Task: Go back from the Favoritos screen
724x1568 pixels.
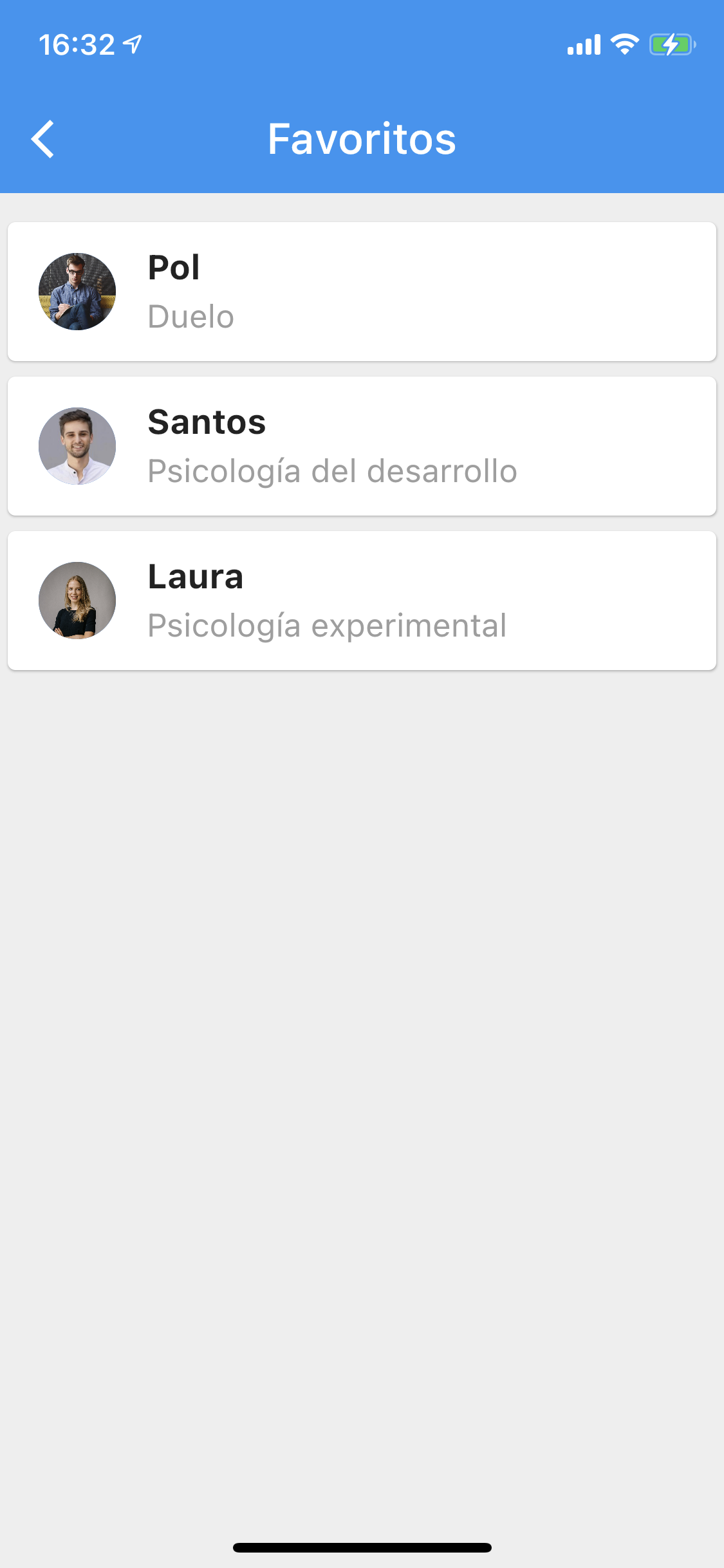Action: click(x=42, y=139)
